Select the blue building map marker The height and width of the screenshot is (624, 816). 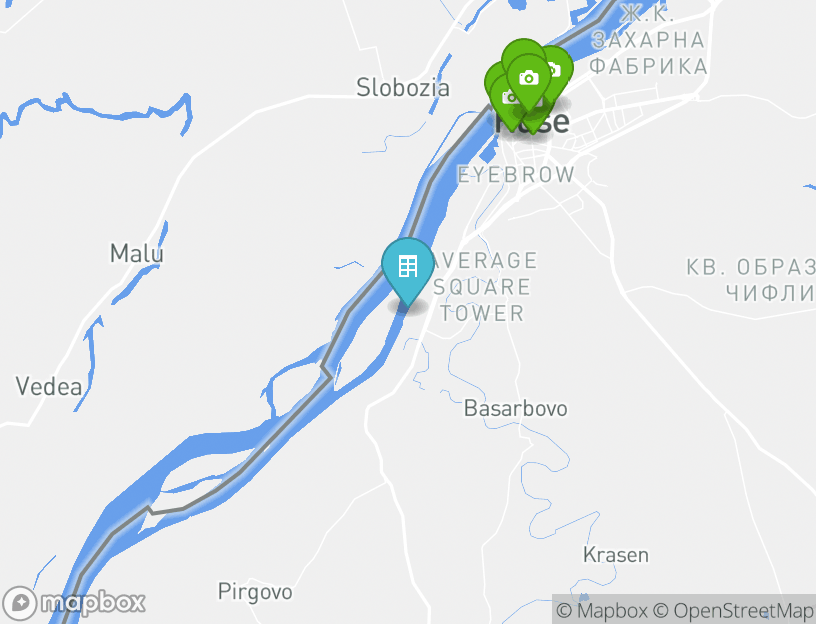(408, 268)
